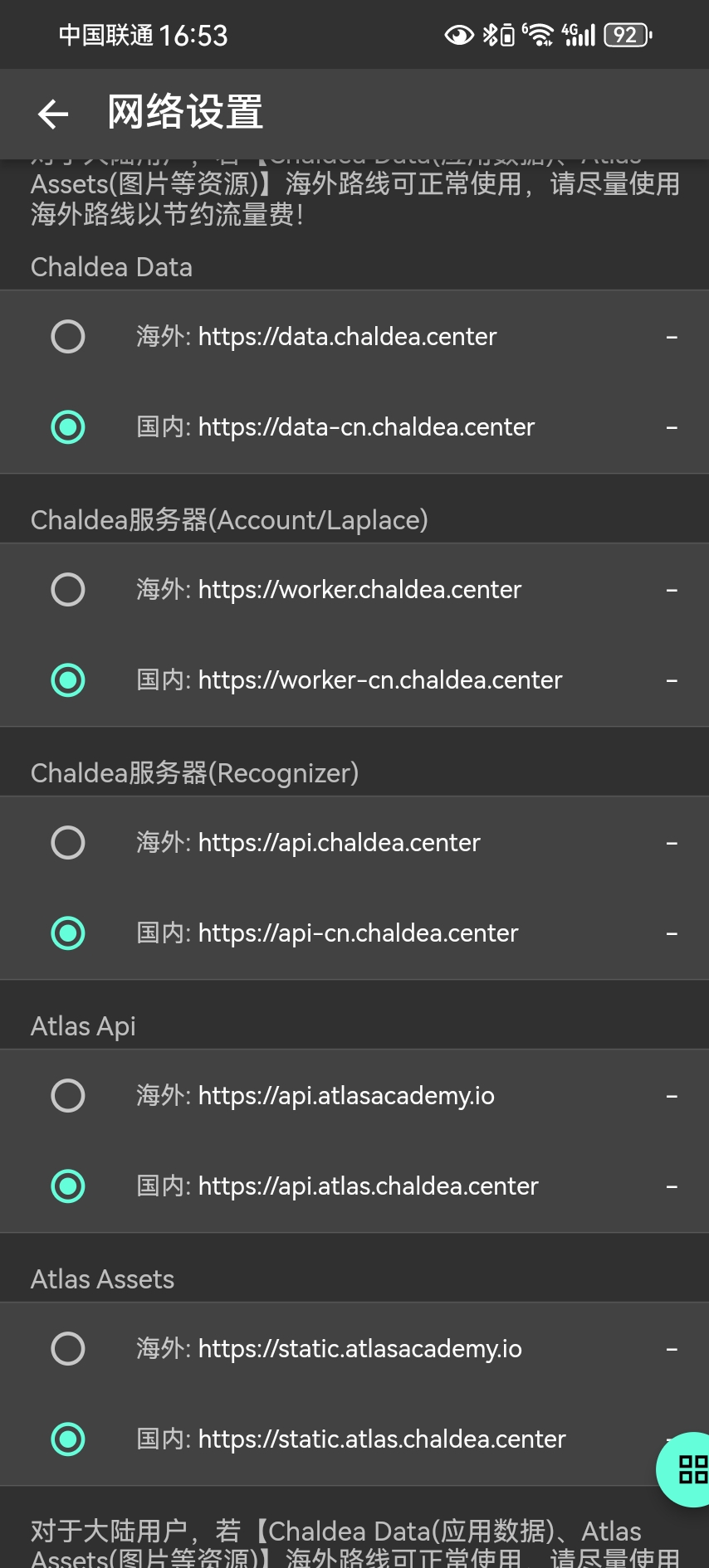
Task: Select 海外 static.atlasacademy.io assets route
Action: tap(67, 1348)
